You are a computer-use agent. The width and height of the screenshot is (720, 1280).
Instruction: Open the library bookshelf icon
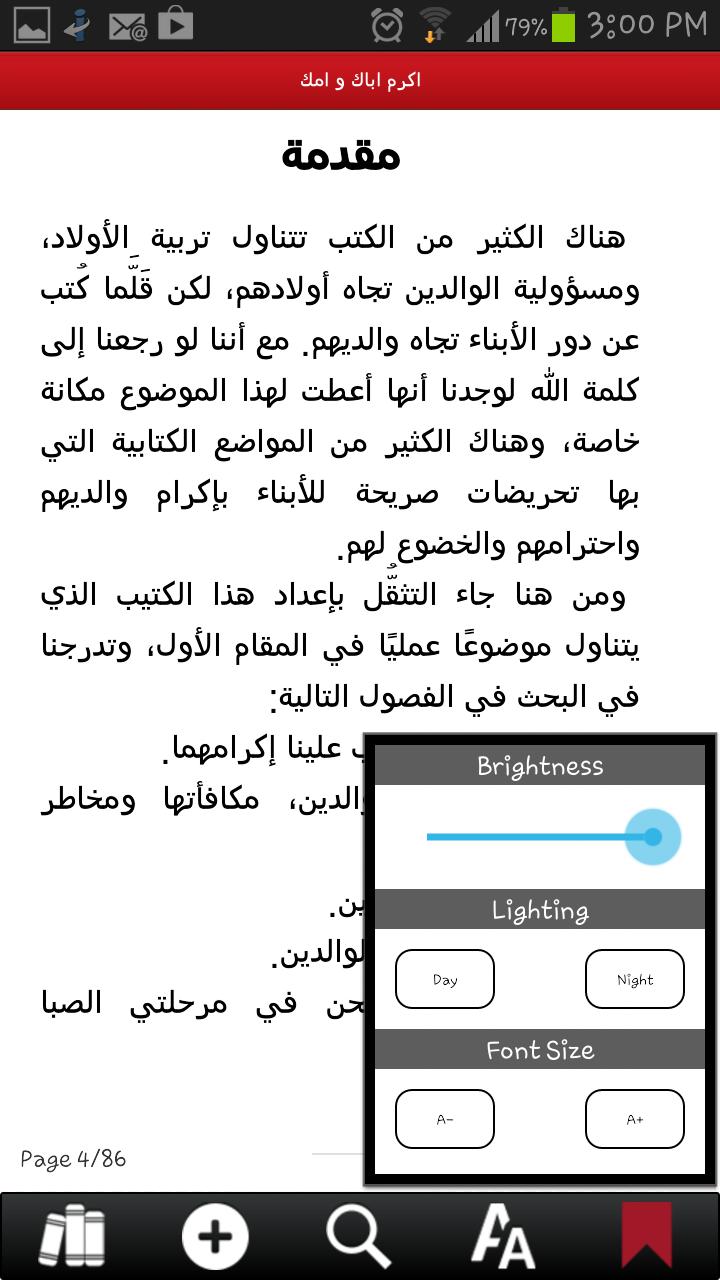[72, 1235]
